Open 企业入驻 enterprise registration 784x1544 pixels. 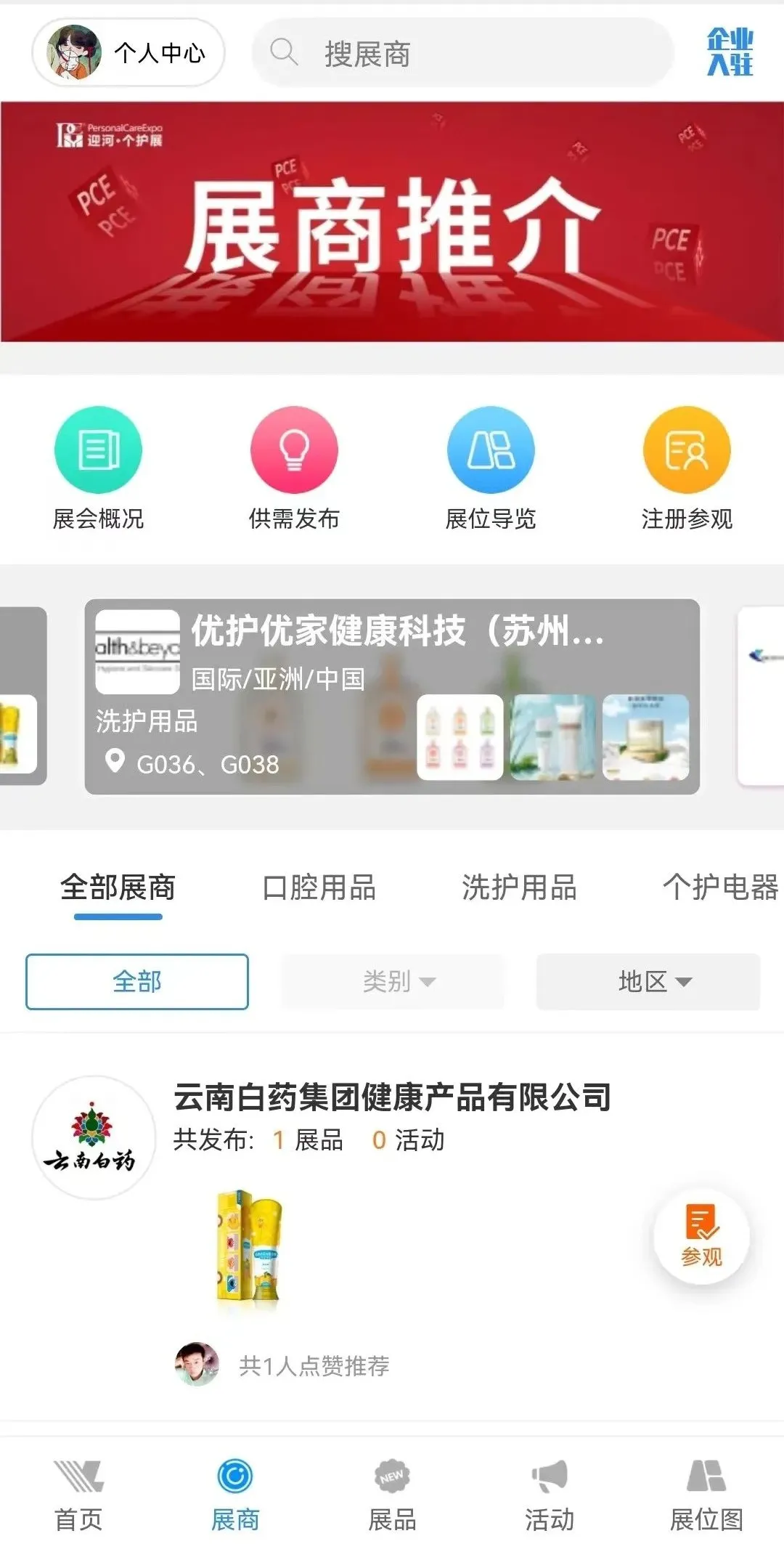click(x=730, y=52)
